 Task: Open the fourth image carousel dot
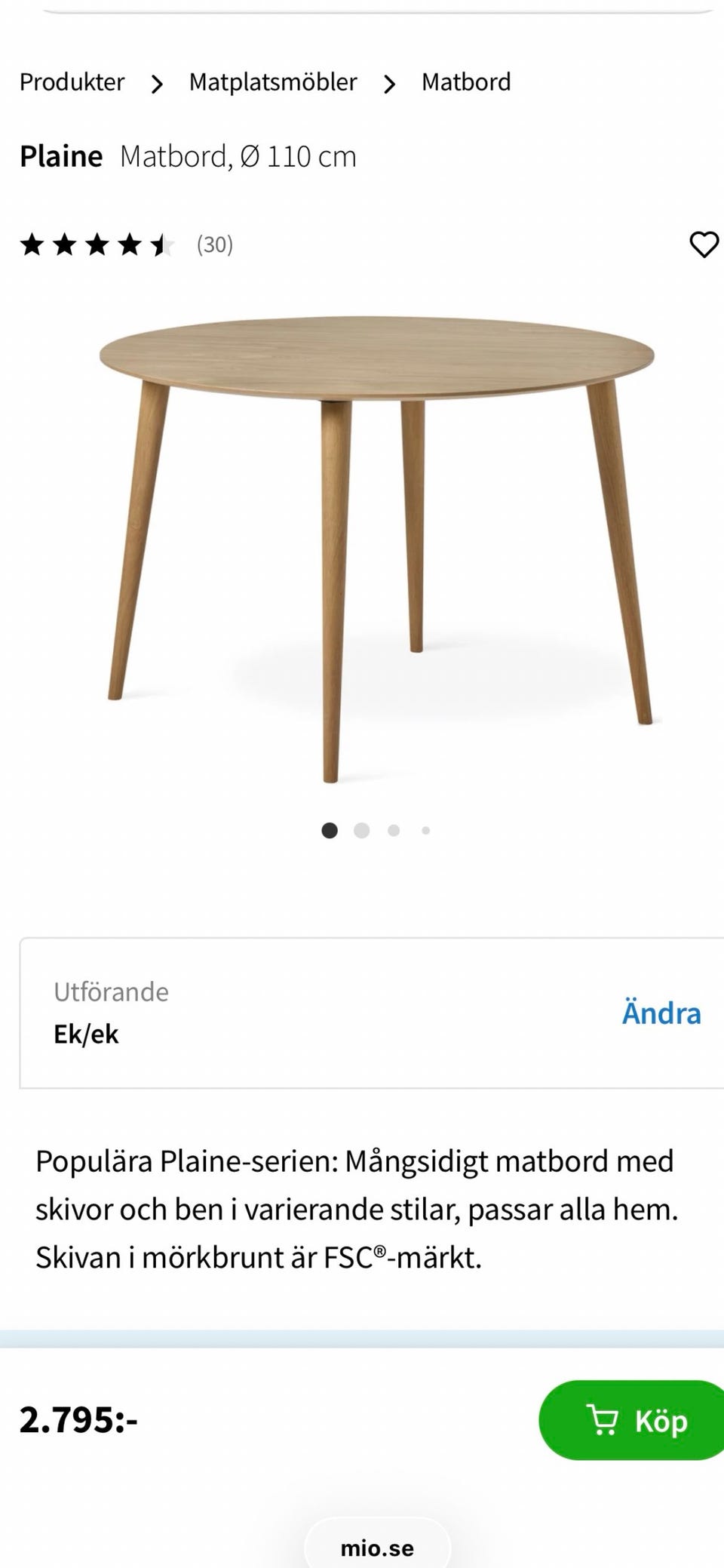point(426,830)
